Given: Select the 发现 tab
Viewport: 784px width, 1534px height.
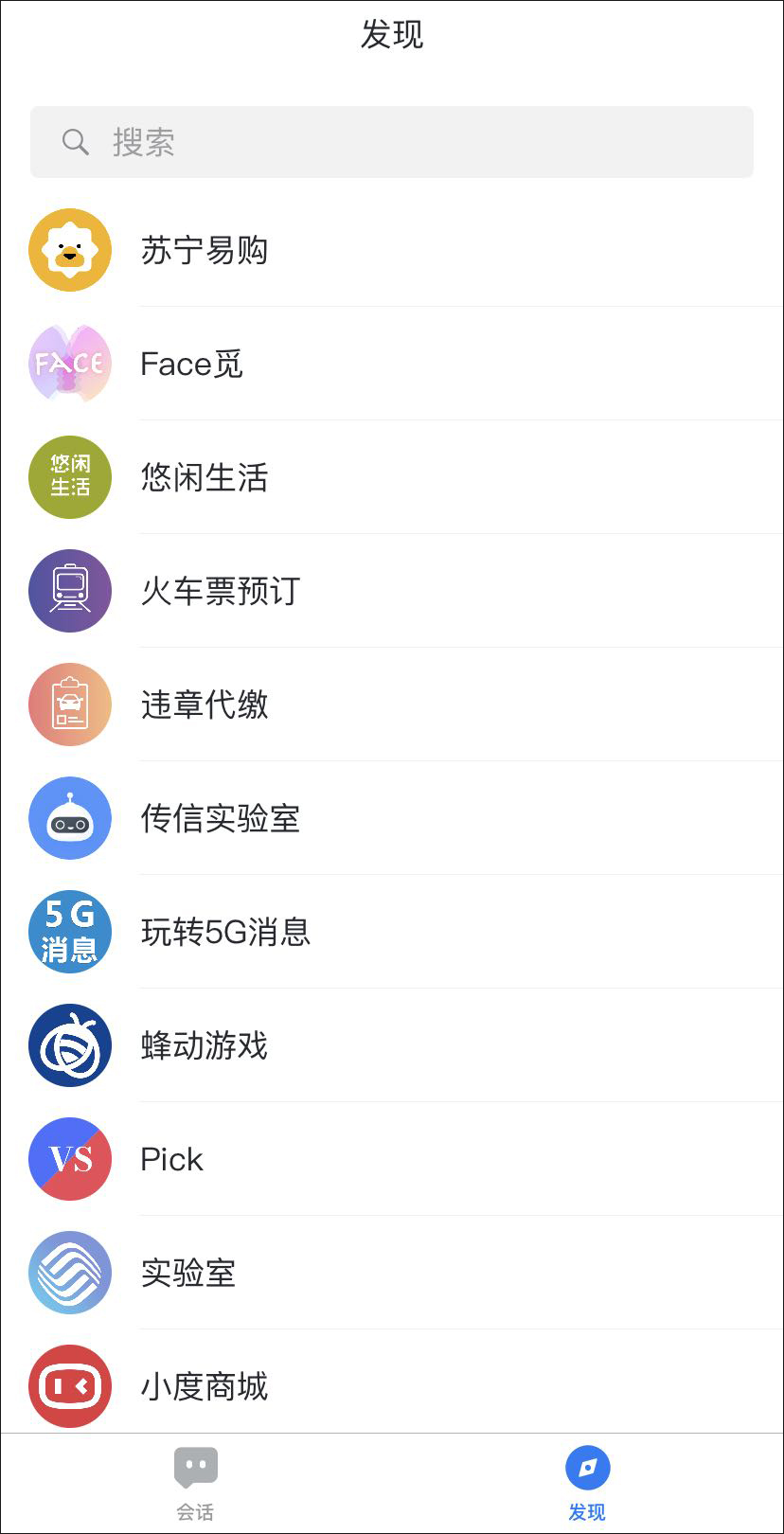Looking at the screenshot, I should [x=587, y=1483].
